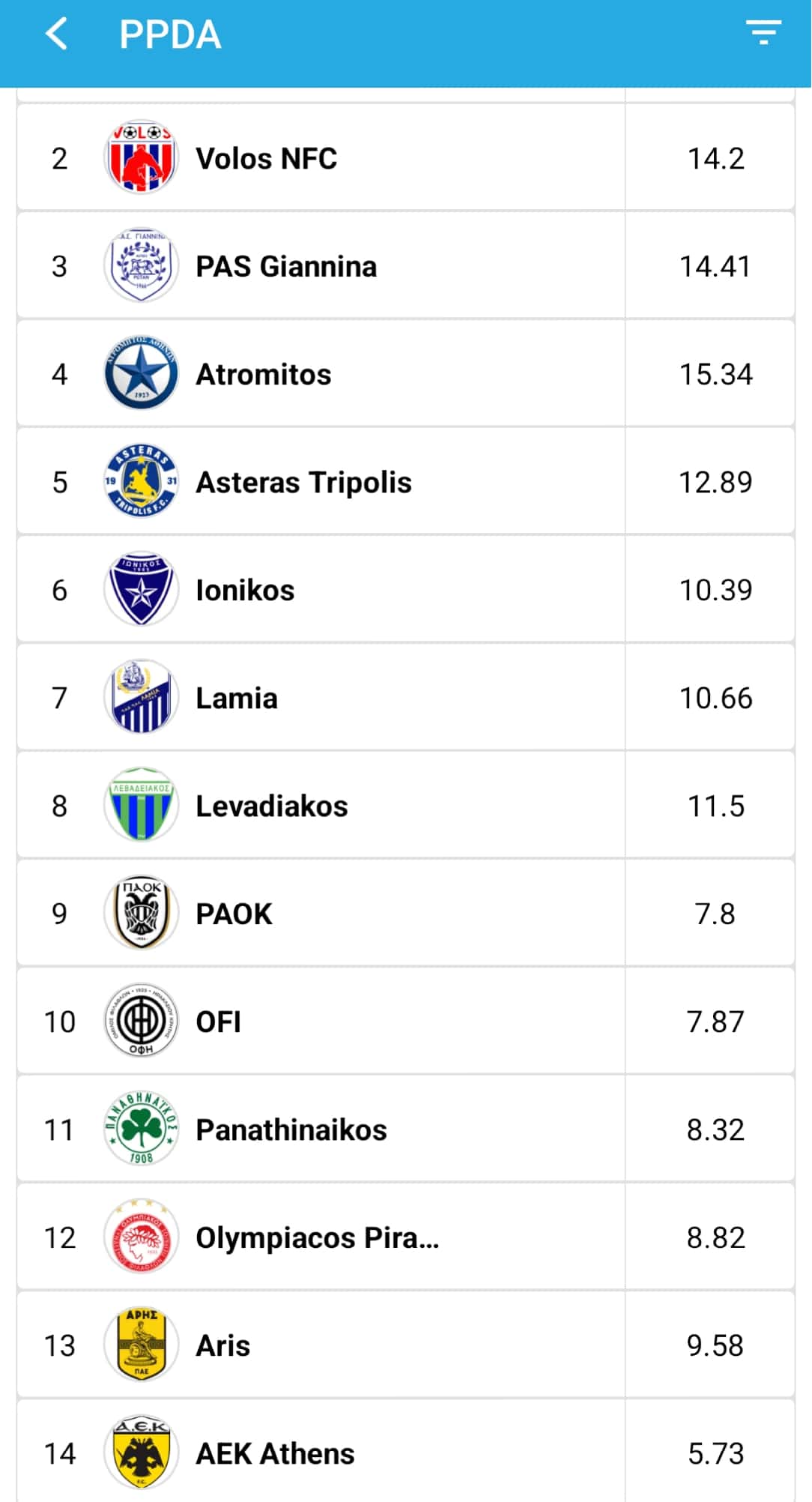The height and width of the screenshot is (1502, 812).
Task: Tap the Ionikos row
Action: pyautogui.click(x=405, y=590)
